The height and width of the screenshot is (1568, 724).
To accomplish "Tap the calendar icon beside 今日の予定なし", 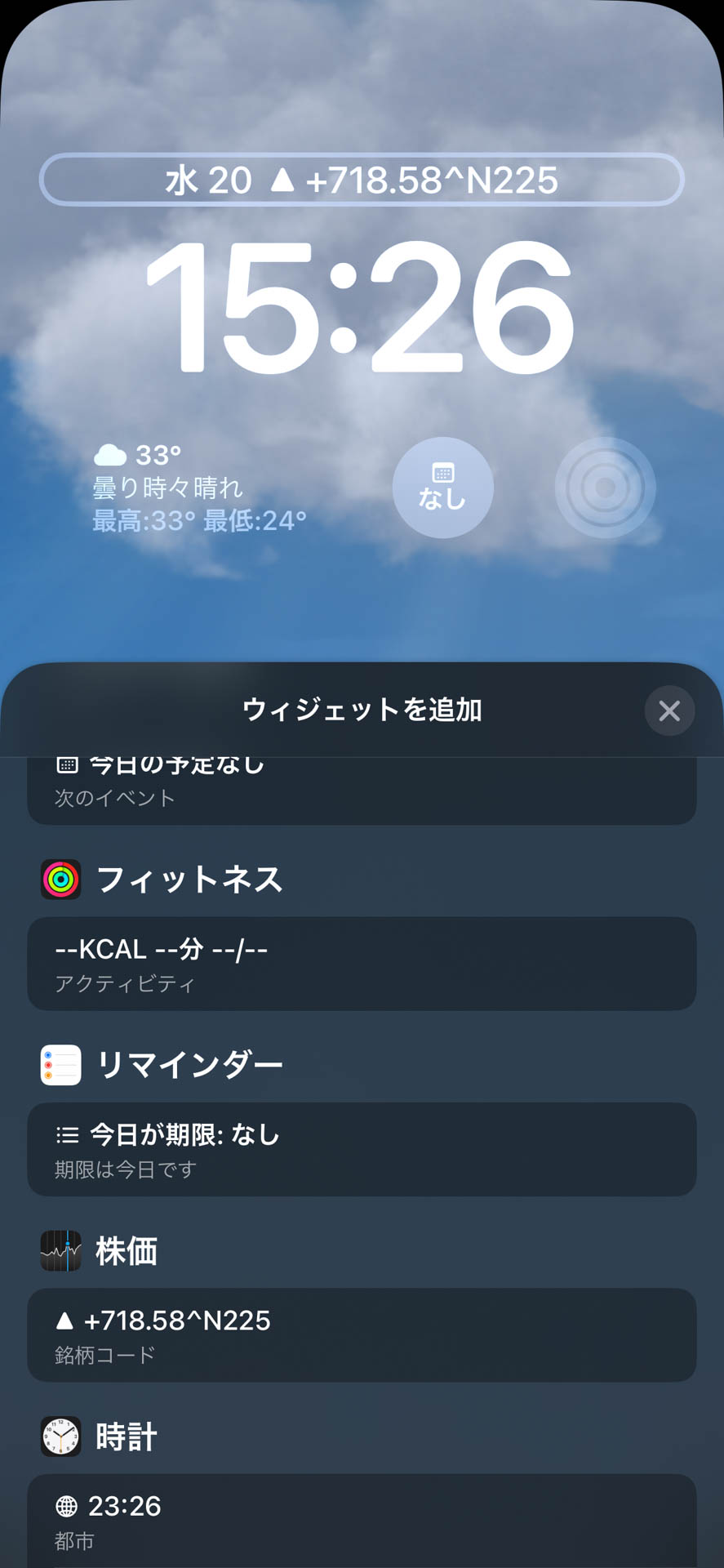I will pos(67,763).
